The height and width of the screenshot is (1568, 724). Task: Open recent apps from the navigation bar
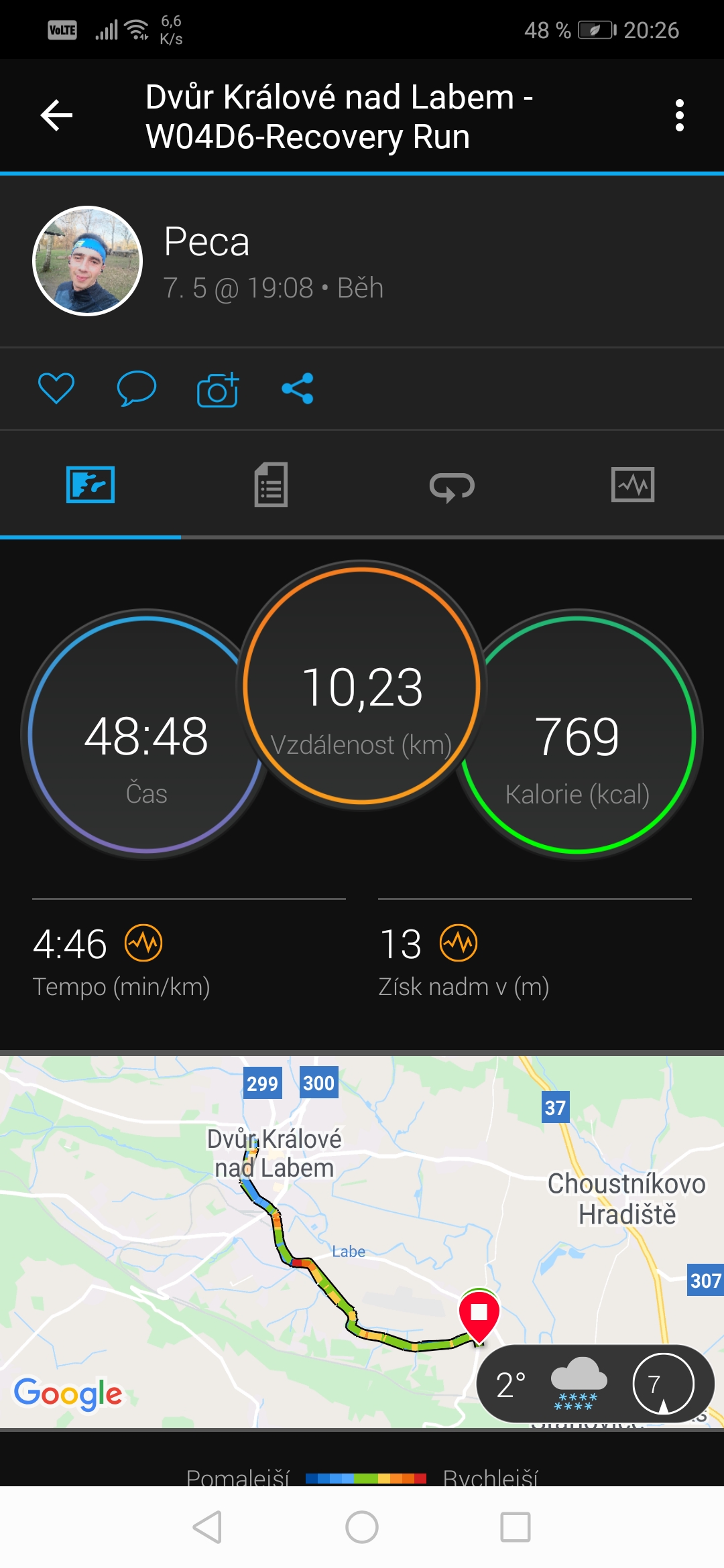(516, 1527)
